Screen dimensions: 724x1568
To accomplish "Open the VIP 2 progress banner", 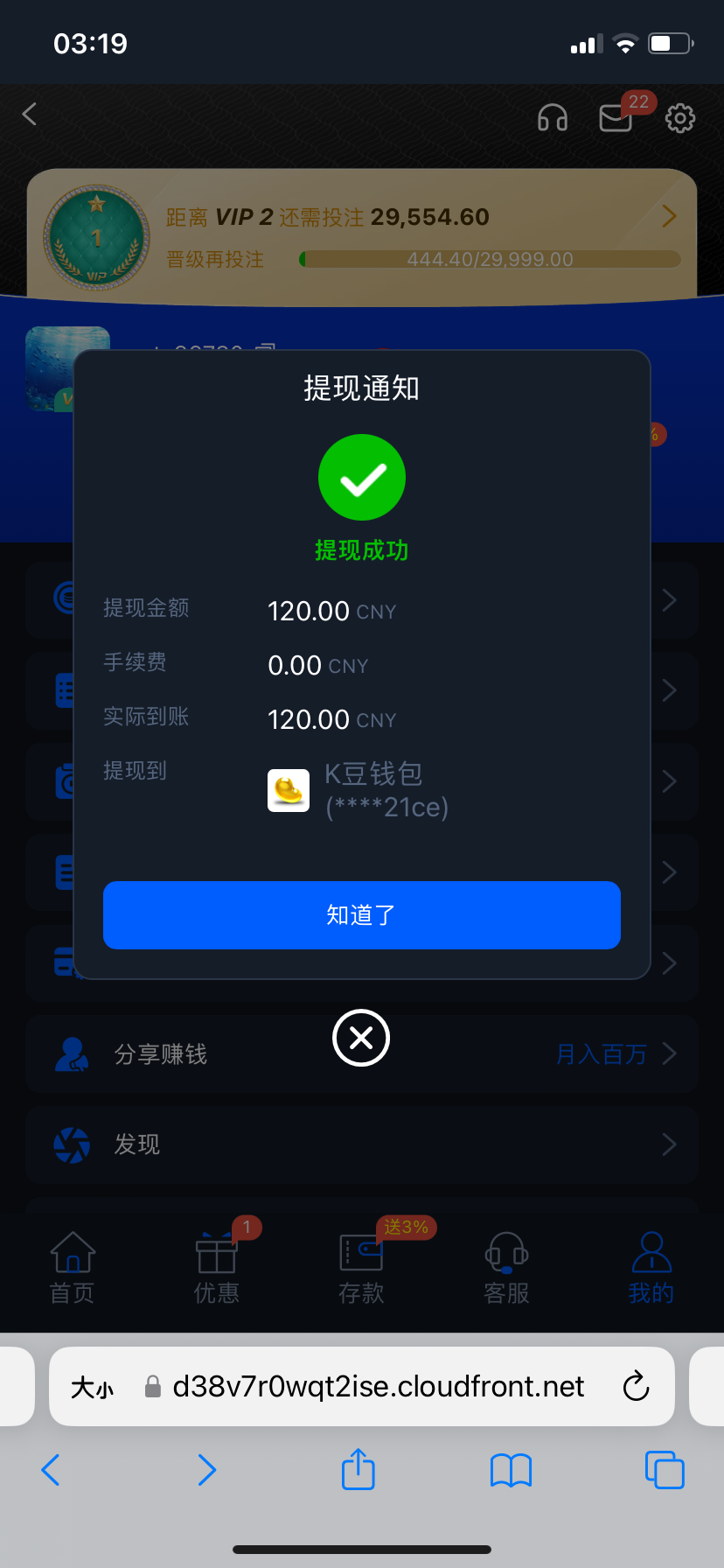I will click(x=361, y=236).
